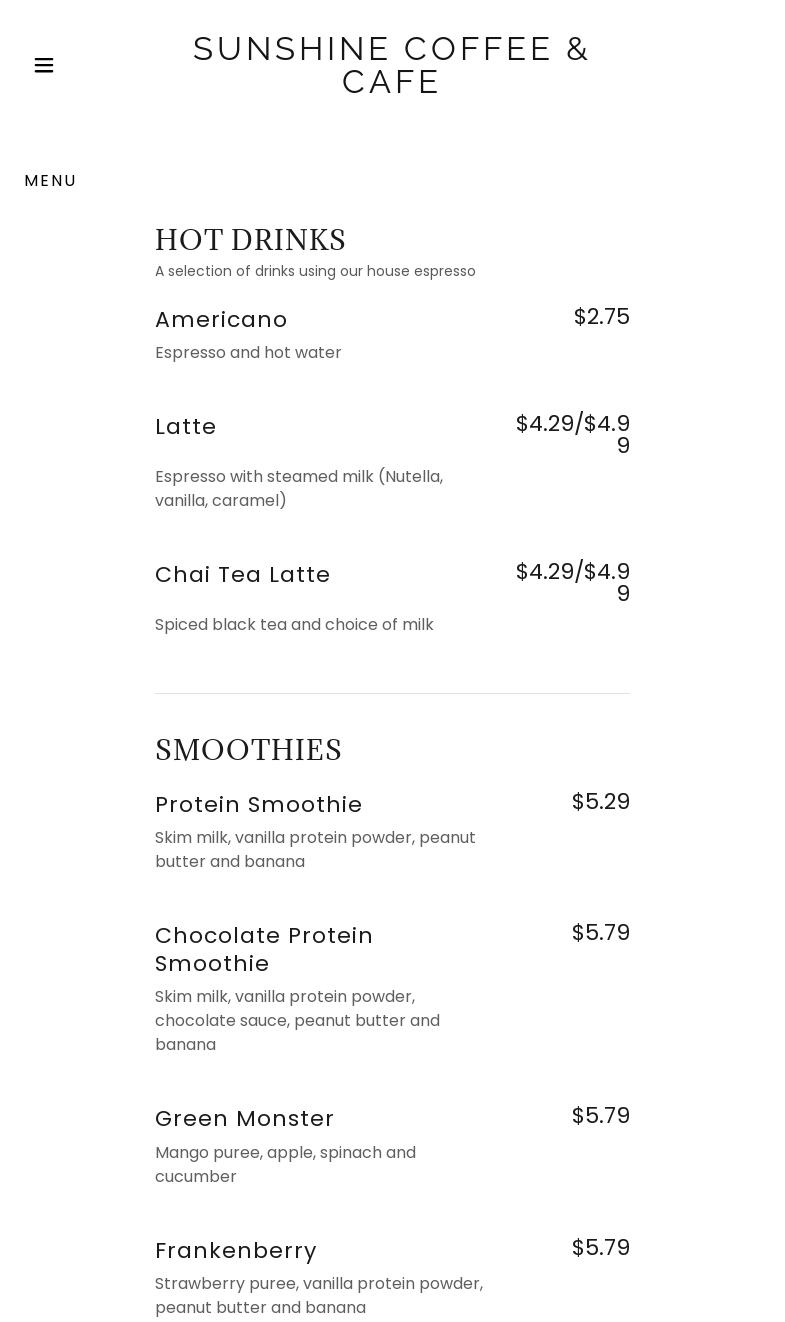The width and height of the screenshot is (785, 1322).
Task: Select the Latte menu item
Action: [186, 426]
